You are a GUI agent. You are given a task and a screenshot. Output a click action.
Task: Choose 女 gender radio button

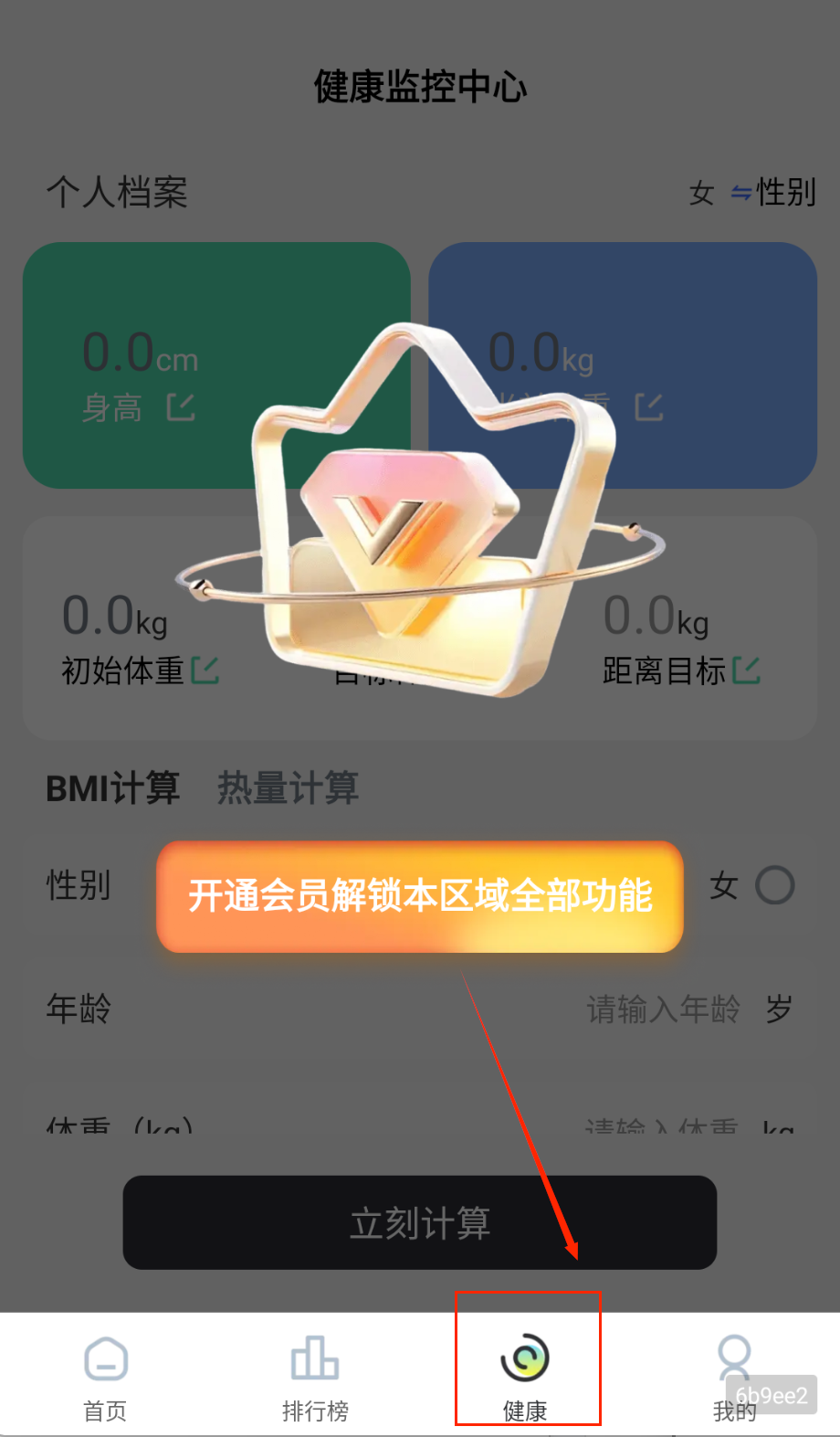(775, 885)
